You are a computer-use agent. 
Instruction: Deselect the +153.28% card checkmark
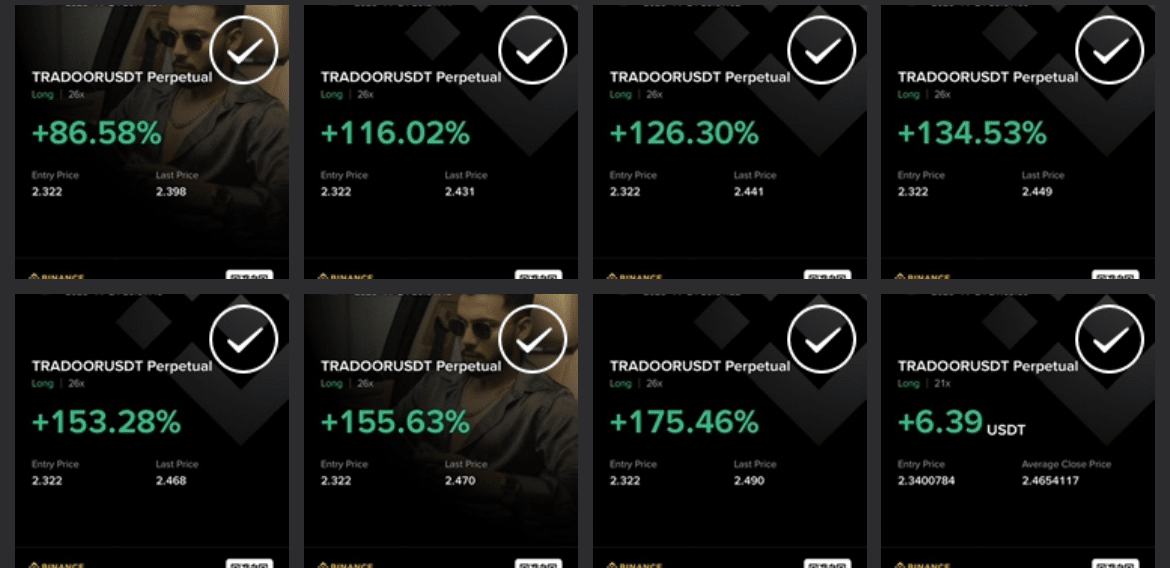pyautogui.click(x=244, y=340)
